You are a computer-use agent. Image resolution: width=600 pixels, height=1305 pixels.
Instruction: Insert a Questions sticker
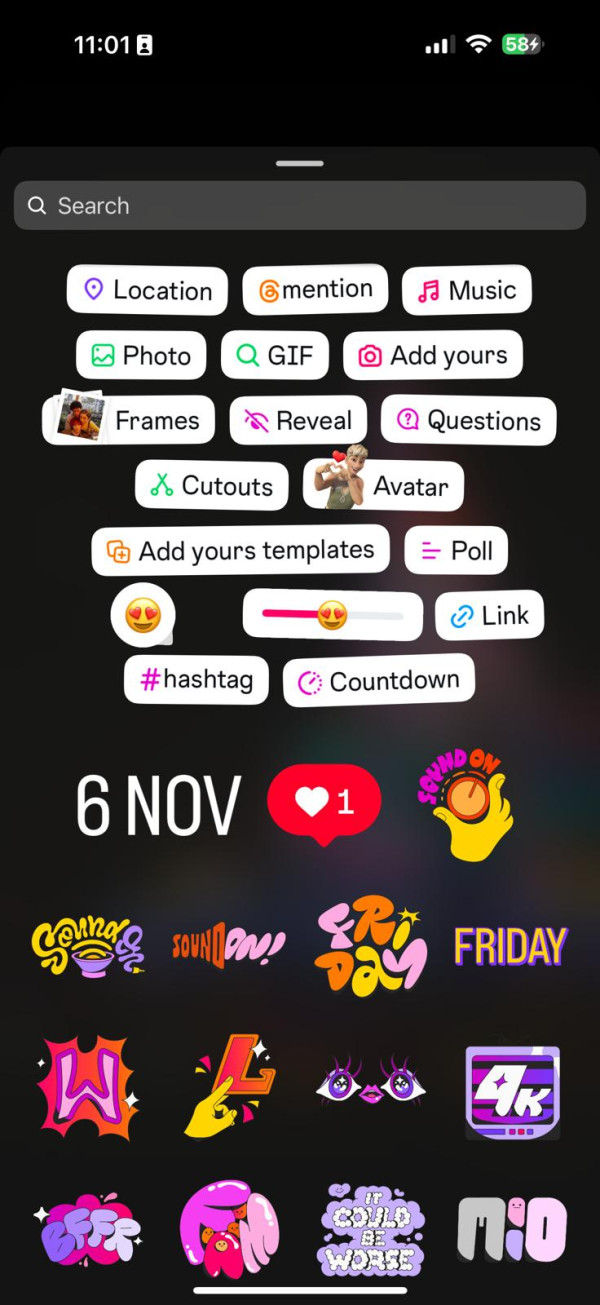469,421
